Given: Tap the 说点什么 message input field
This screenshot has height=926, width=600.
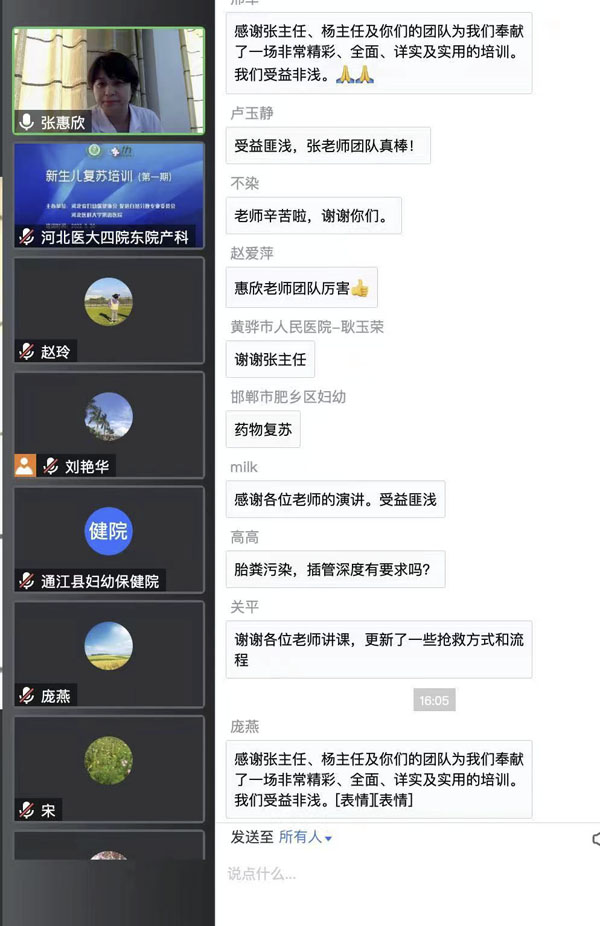Looking at the screenshot, I should point(400,875).
